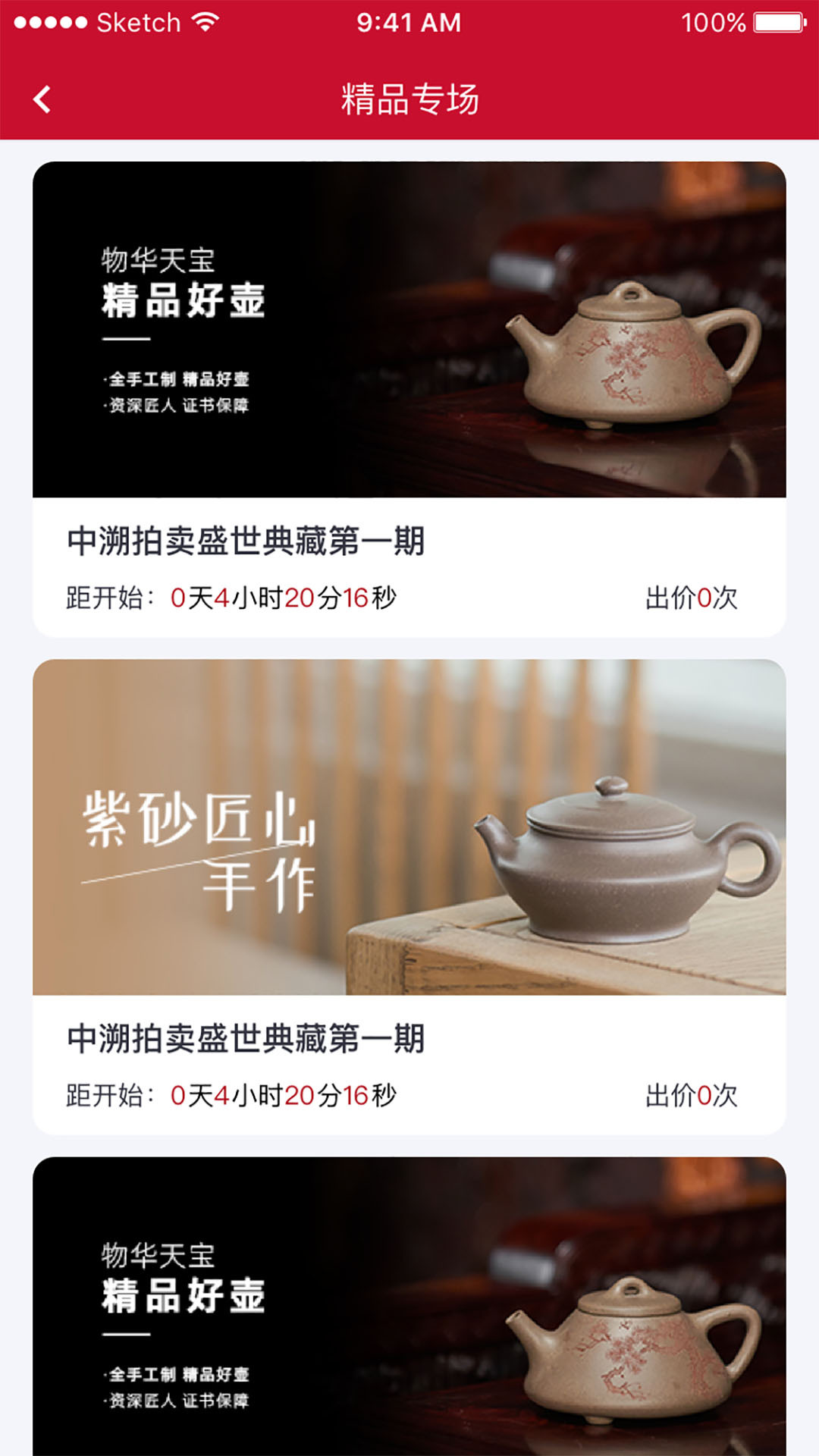
Task: Select the 精品专场 header title
Action: click(409, 100)
